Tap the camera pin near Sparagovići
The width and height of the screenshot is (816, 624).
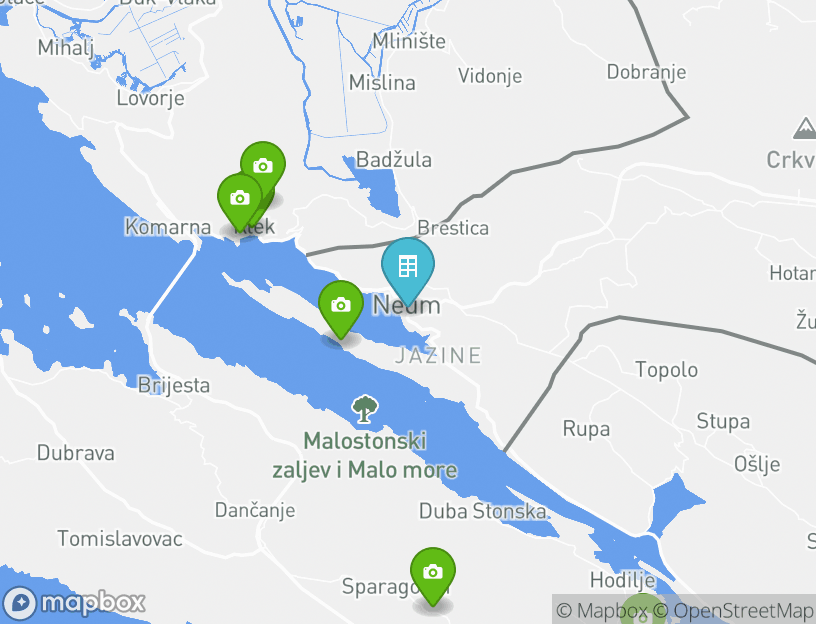[x=432, y=572]
